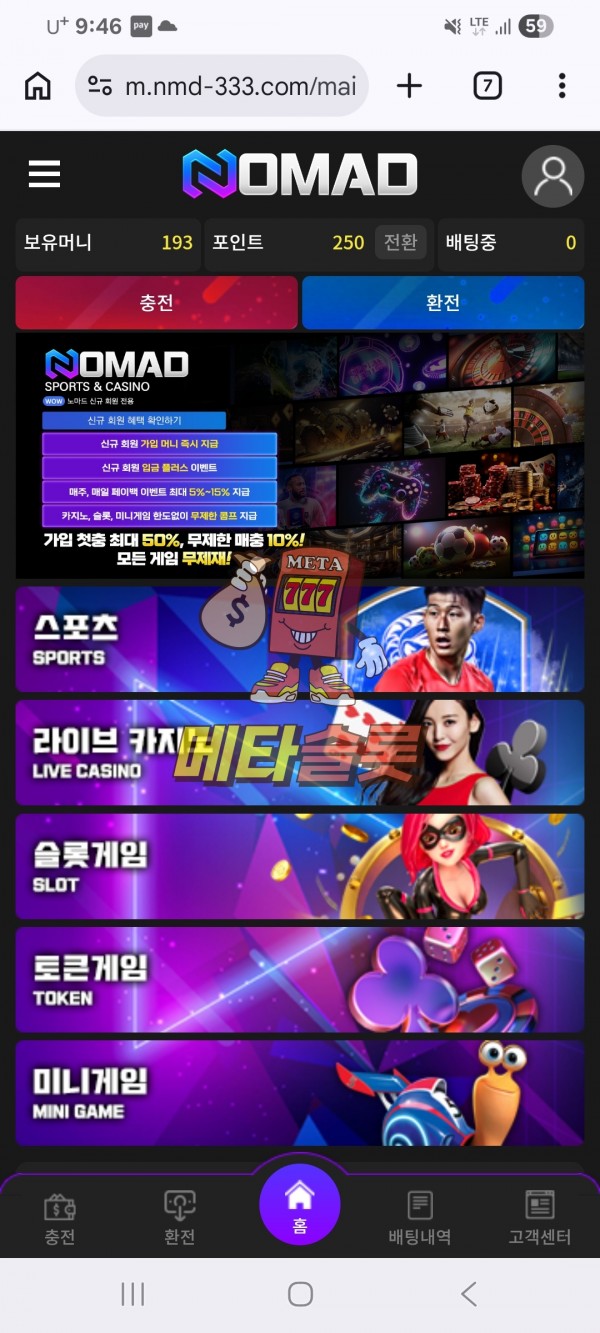Open the browser overflow menu

coord(562,86)
